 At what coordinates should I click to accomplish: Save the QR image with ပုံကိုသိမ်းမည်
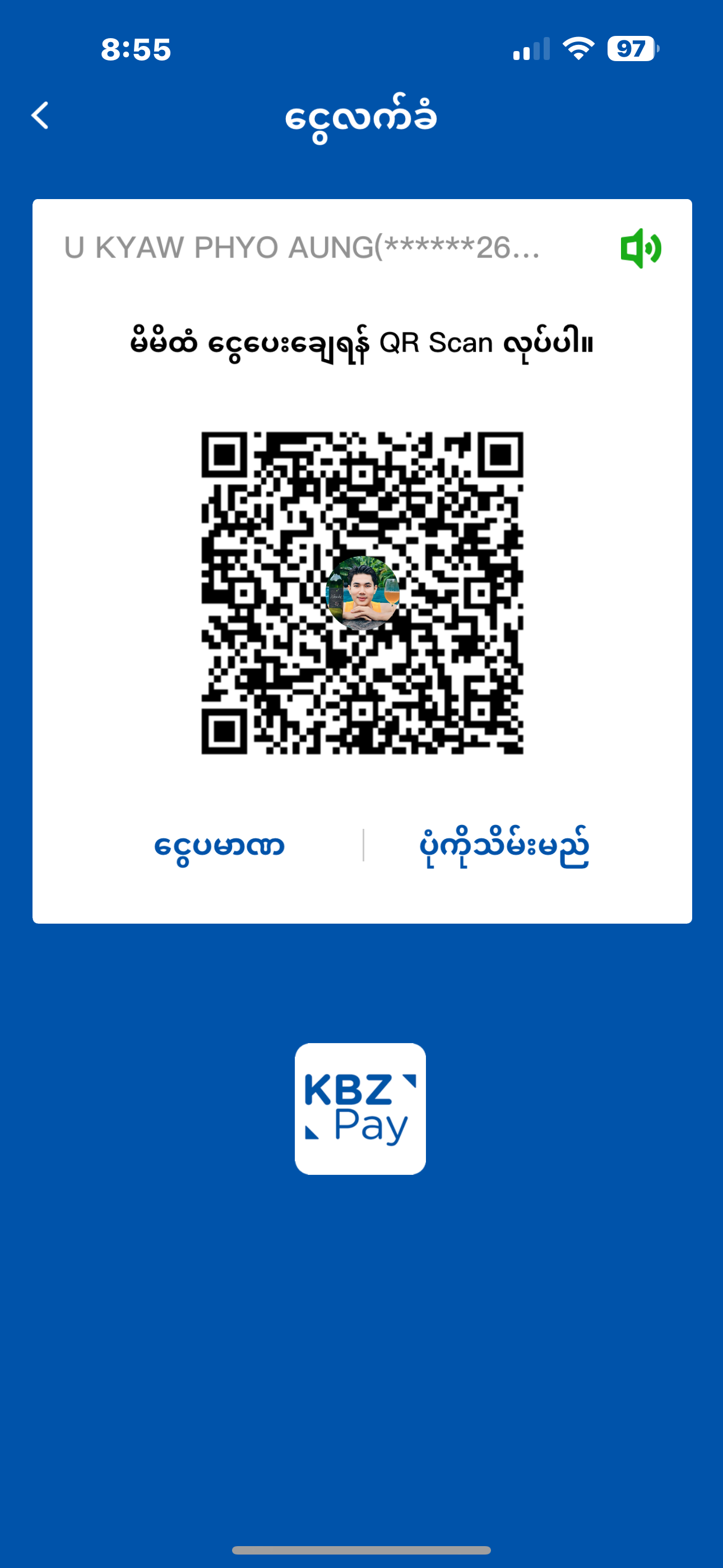pyautogui.click(x=504, y=846)
